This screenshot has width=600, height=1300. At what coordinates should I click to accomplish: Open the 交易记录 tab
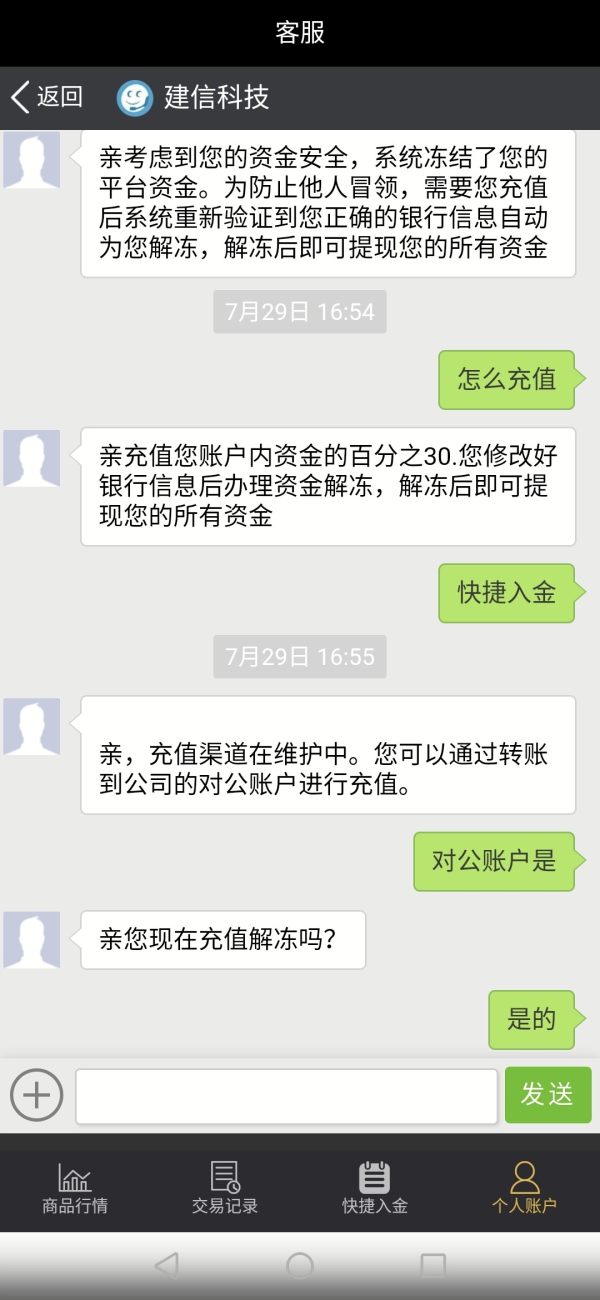(x=225, y=1187)
